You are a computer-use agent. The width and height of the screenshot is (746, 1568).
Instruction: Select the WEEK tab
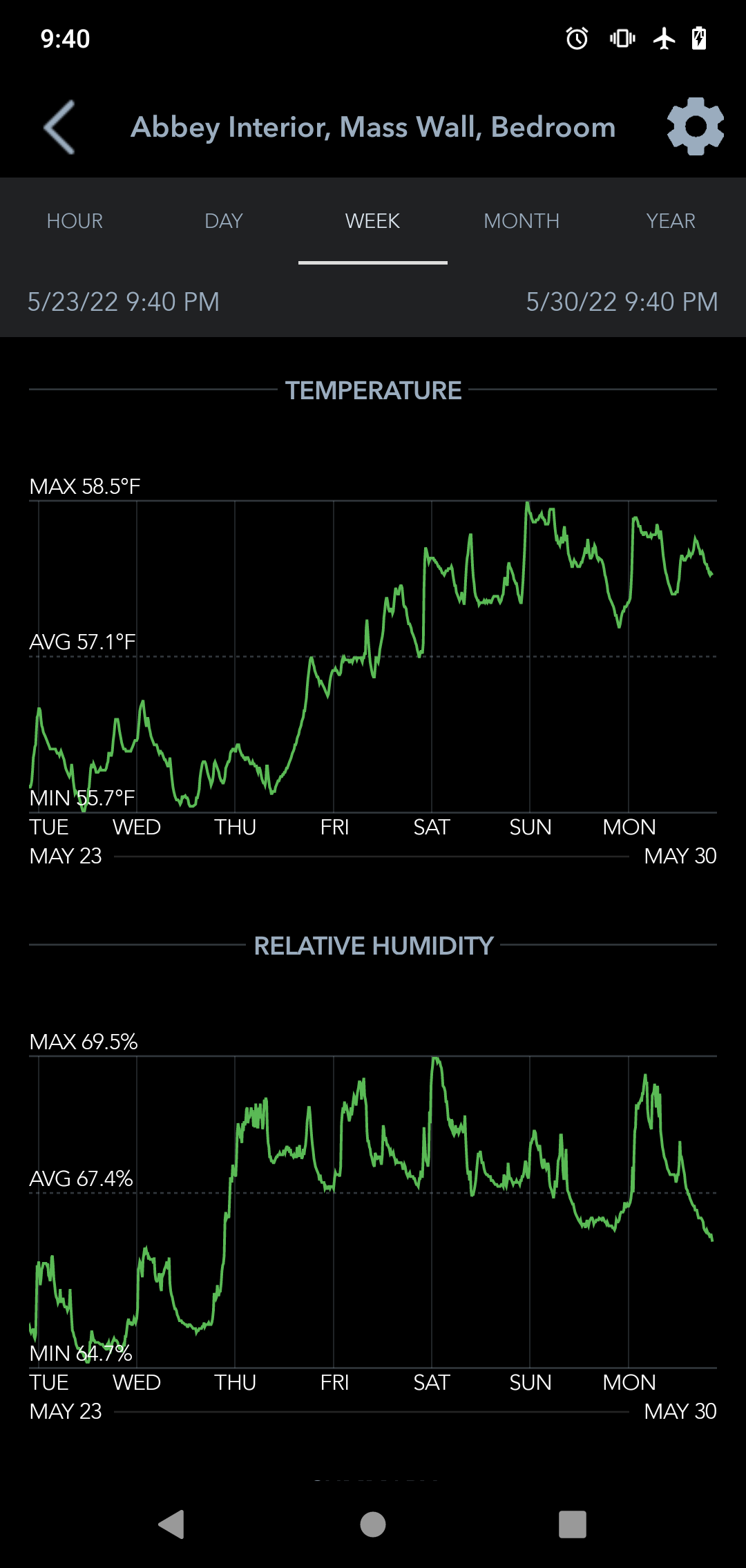point(373,221)
